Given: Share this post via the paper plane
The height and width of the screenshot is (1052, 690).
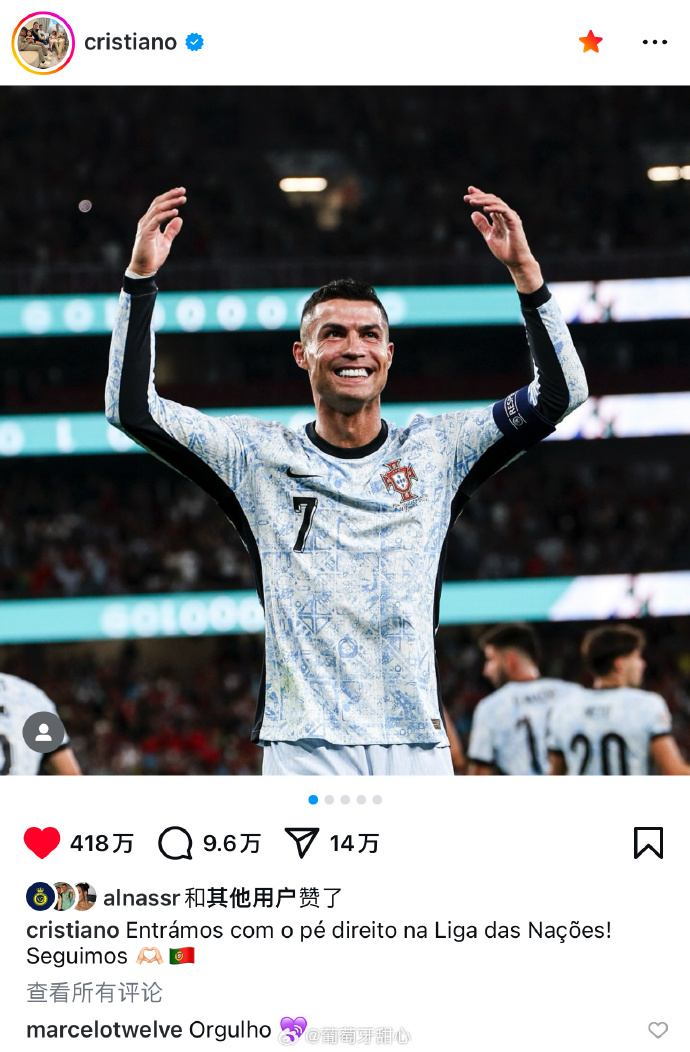Looking at the screenshot, I should coord(301,843).
